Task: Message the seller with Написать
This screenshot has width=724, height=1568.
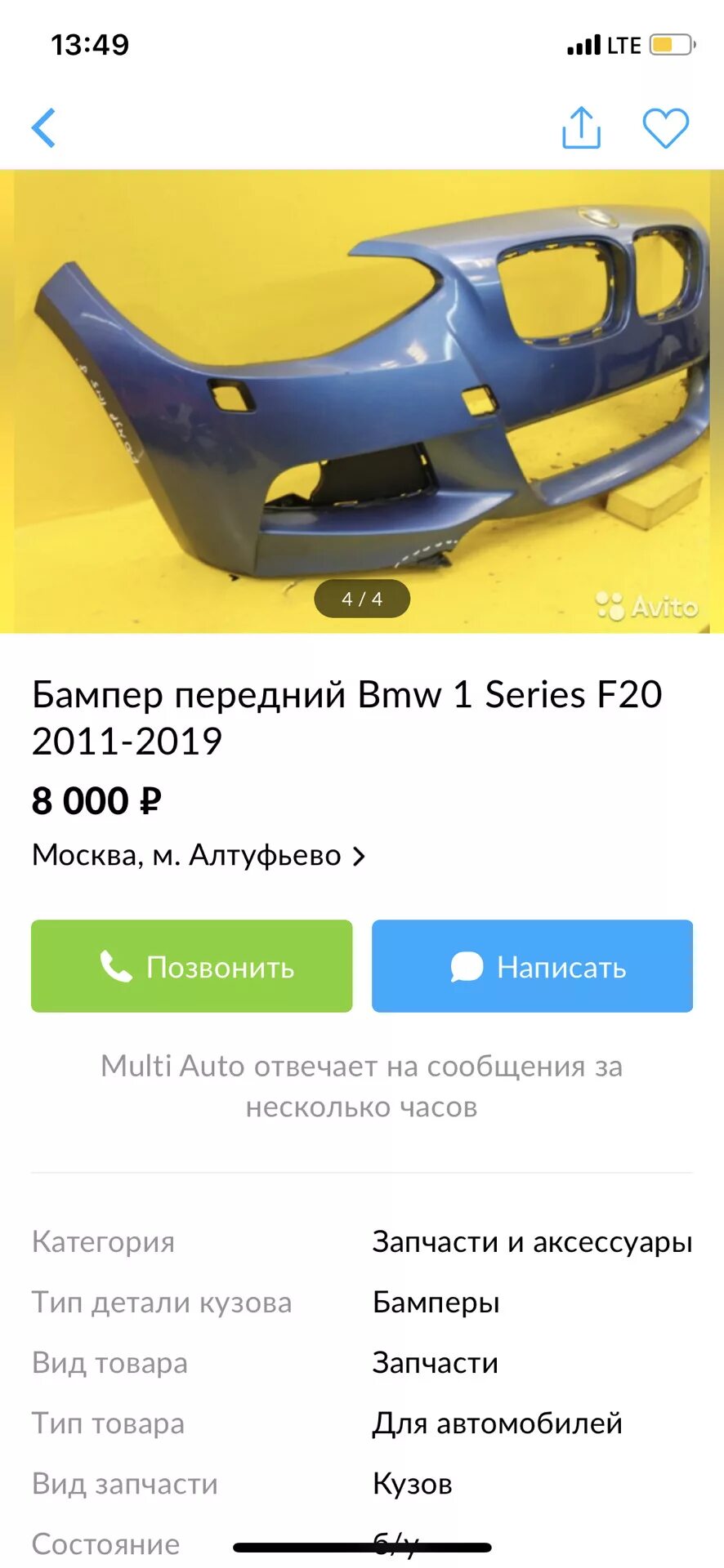Action: point(532,966)
